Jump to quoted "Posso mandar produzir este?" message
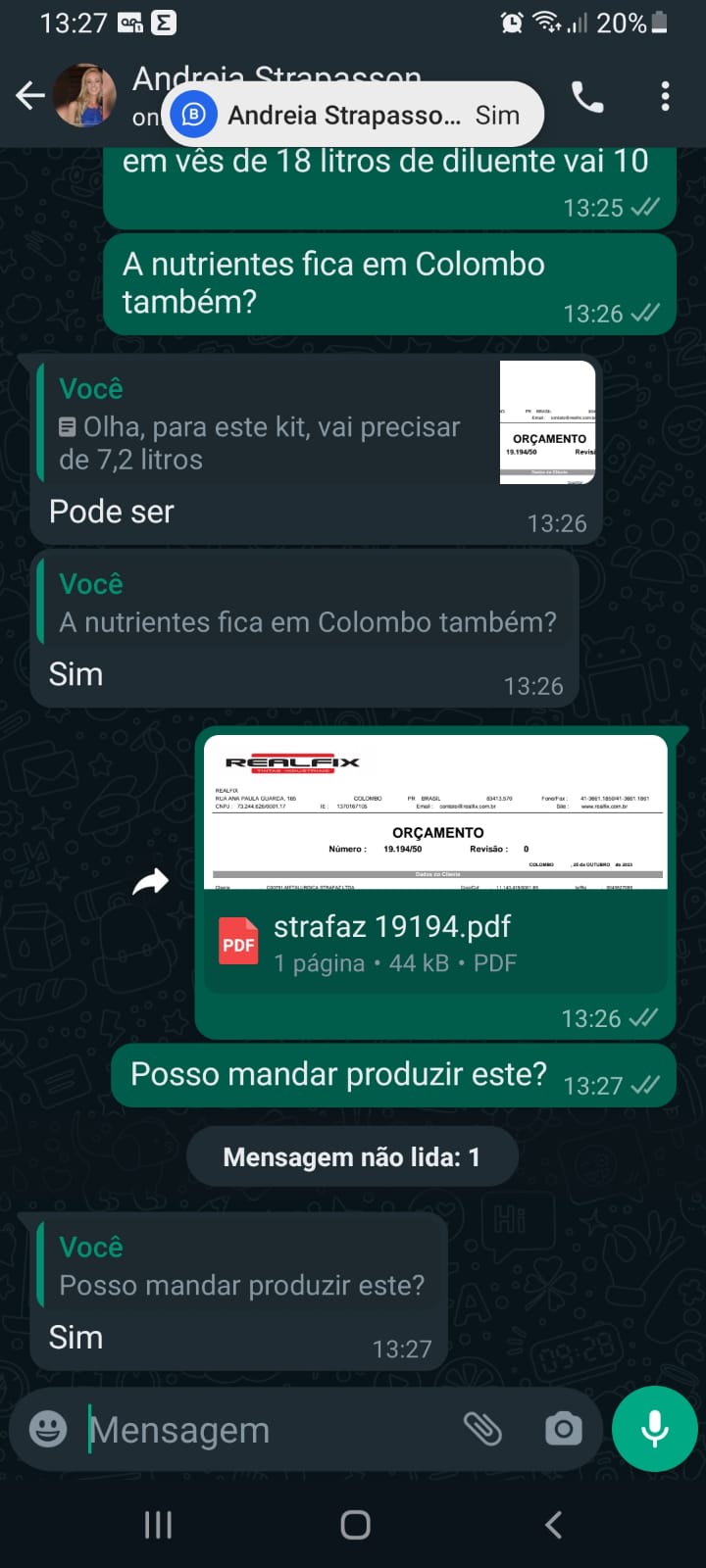Image resolution: width=706 pixels, height=1568 pixels. [241, 1266]
